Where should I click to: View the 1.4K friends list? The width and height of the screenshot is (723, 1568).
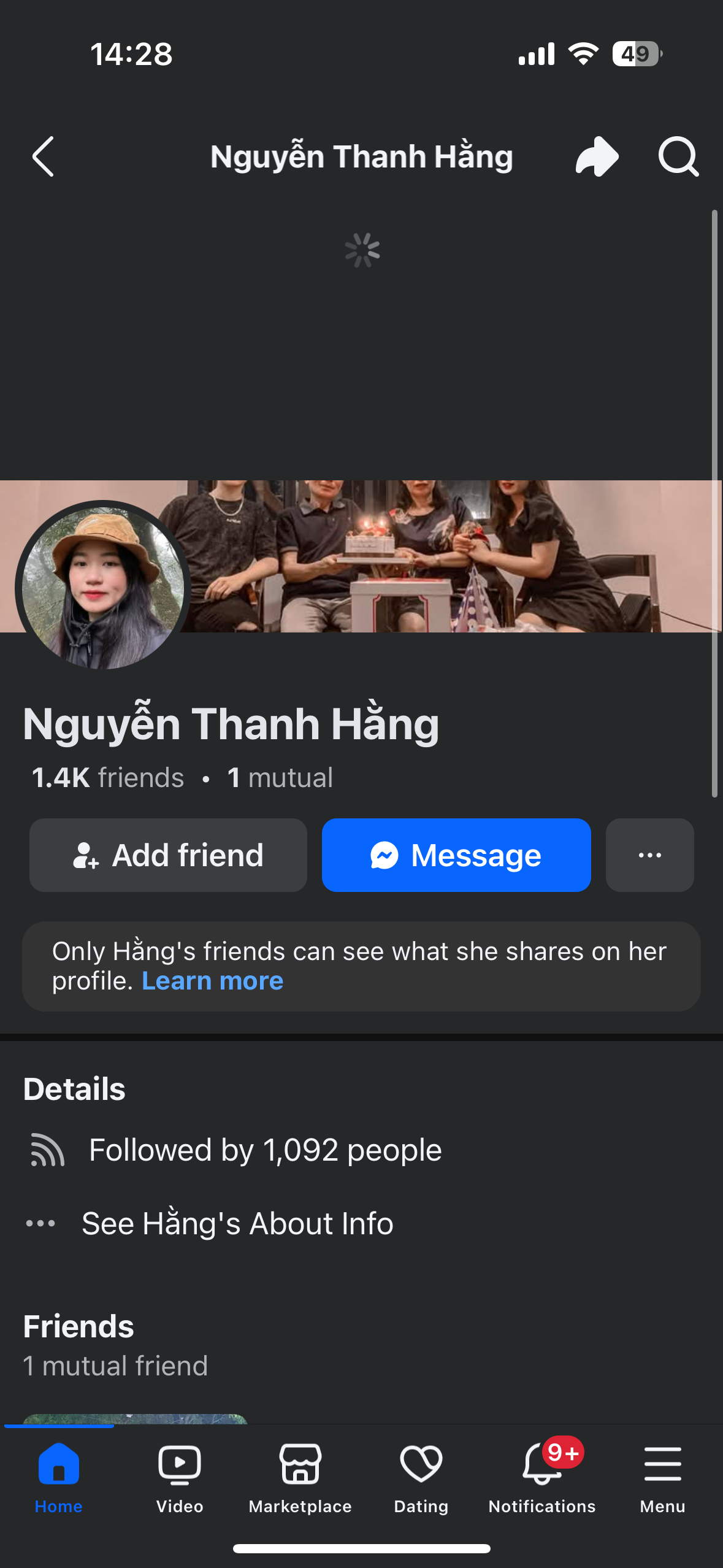108,778
